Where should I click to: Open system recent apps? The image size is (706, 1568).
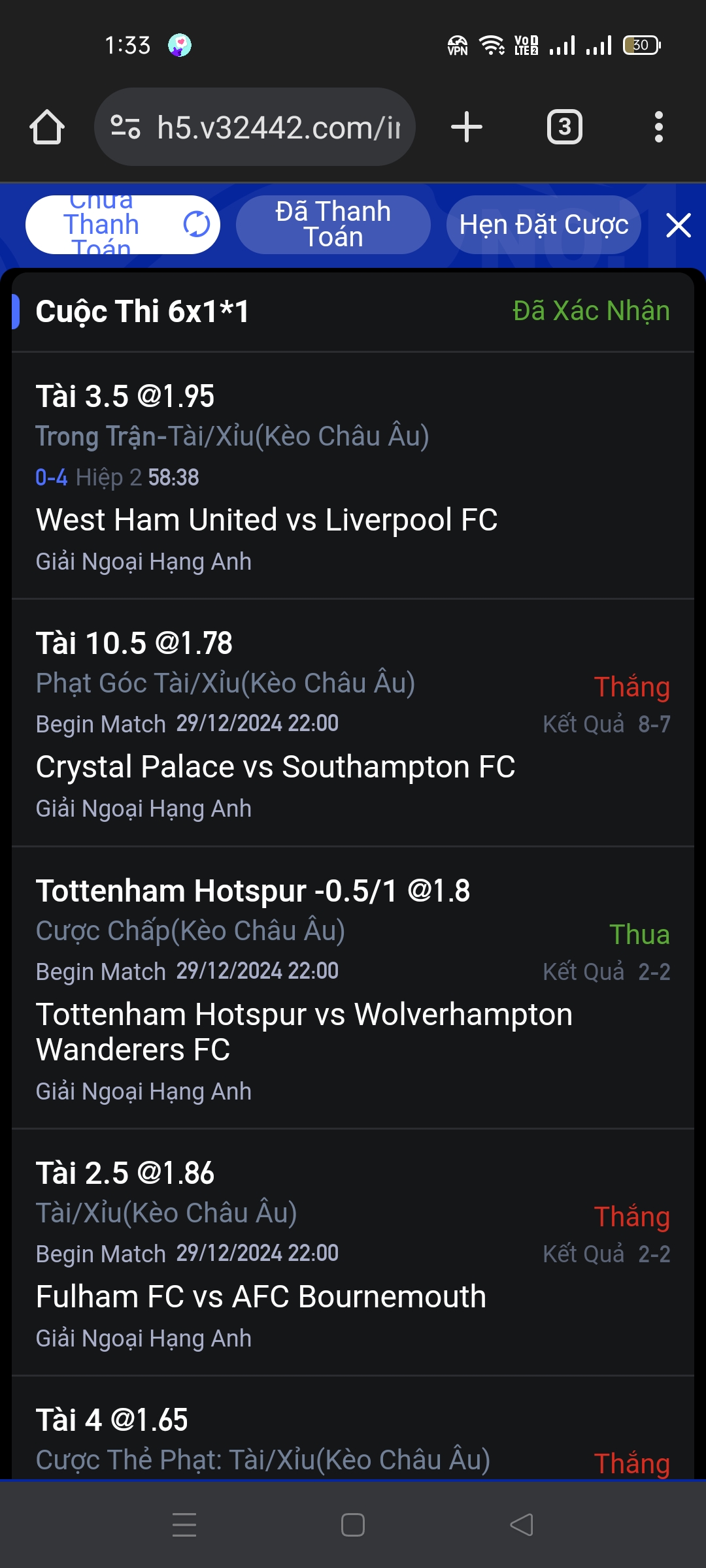[x=184, y=1525]
